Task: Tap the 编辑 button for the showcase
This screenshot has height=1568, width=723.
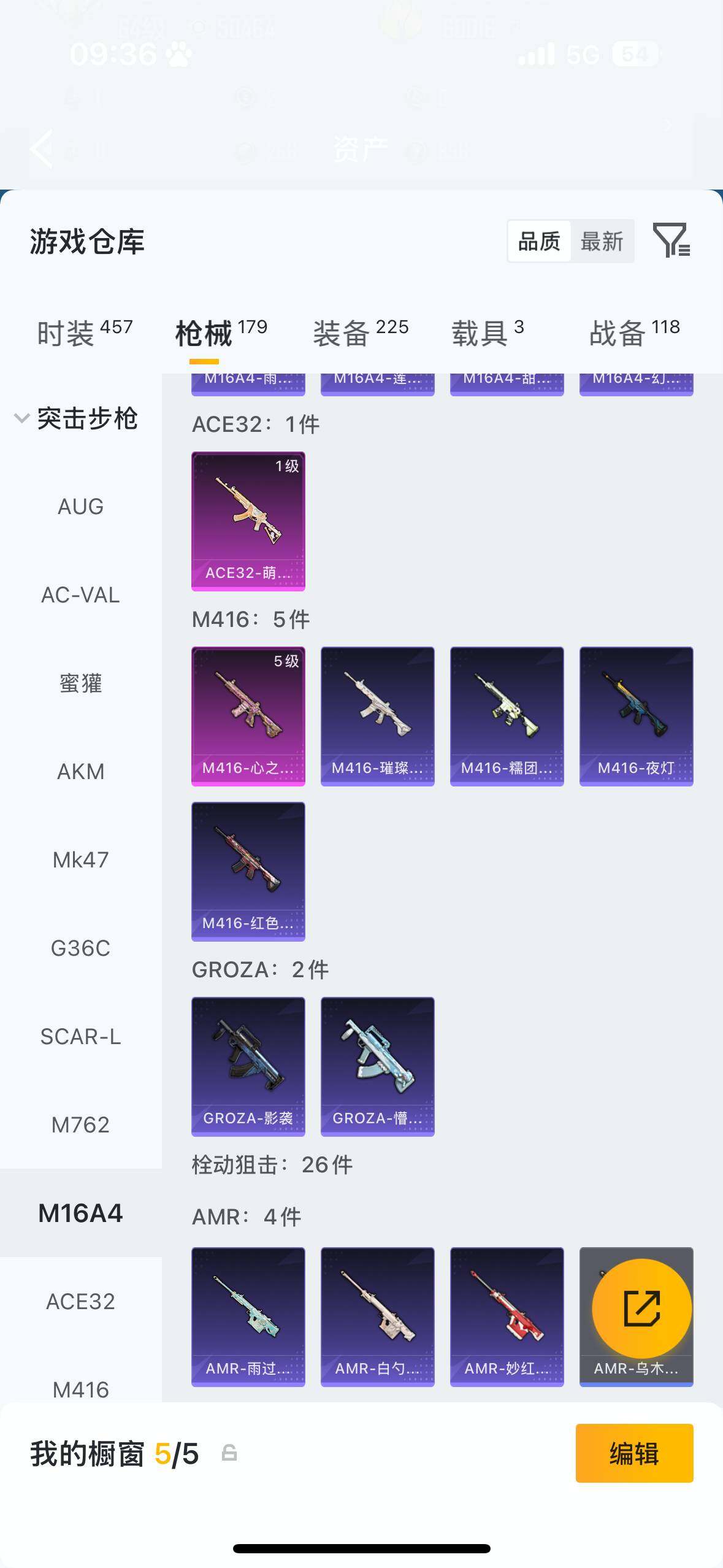Action: click(x=634, y=1453)
